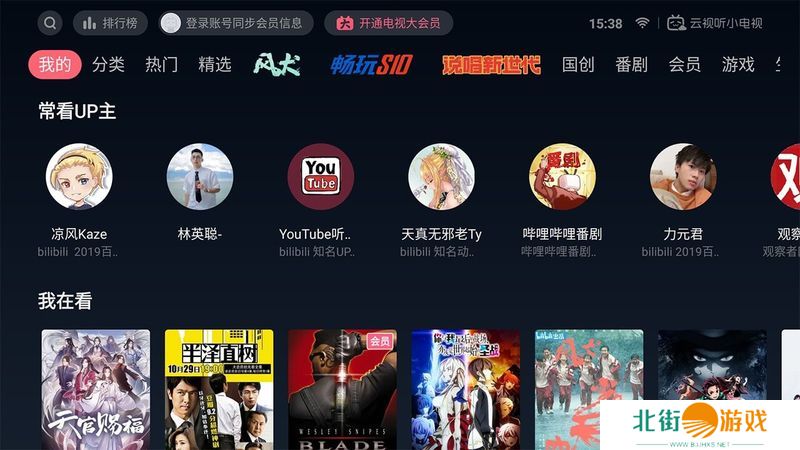Open the 畅玩S10 tab

click(x=371, y=64)
